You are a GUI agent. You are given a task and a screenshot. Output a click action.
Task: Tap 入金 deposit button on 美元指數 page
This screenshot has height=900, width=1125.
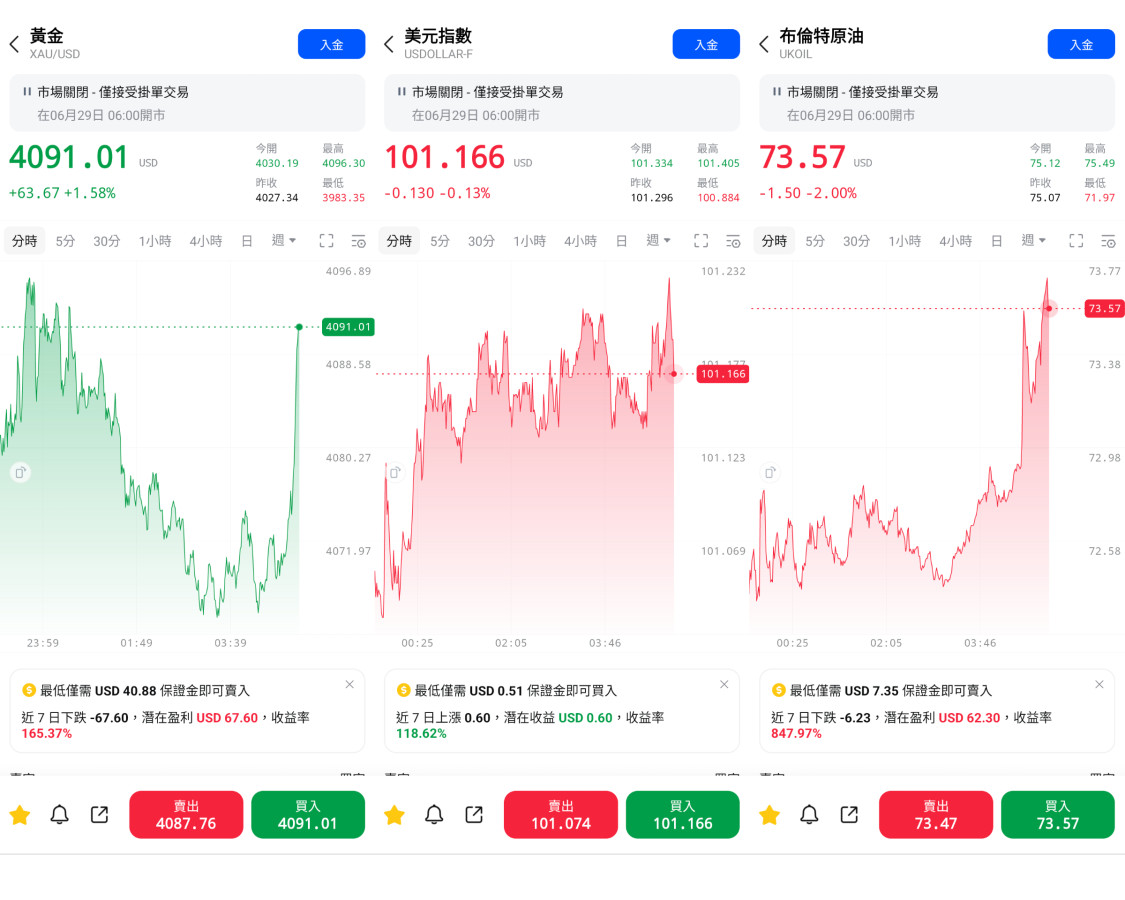706,44
